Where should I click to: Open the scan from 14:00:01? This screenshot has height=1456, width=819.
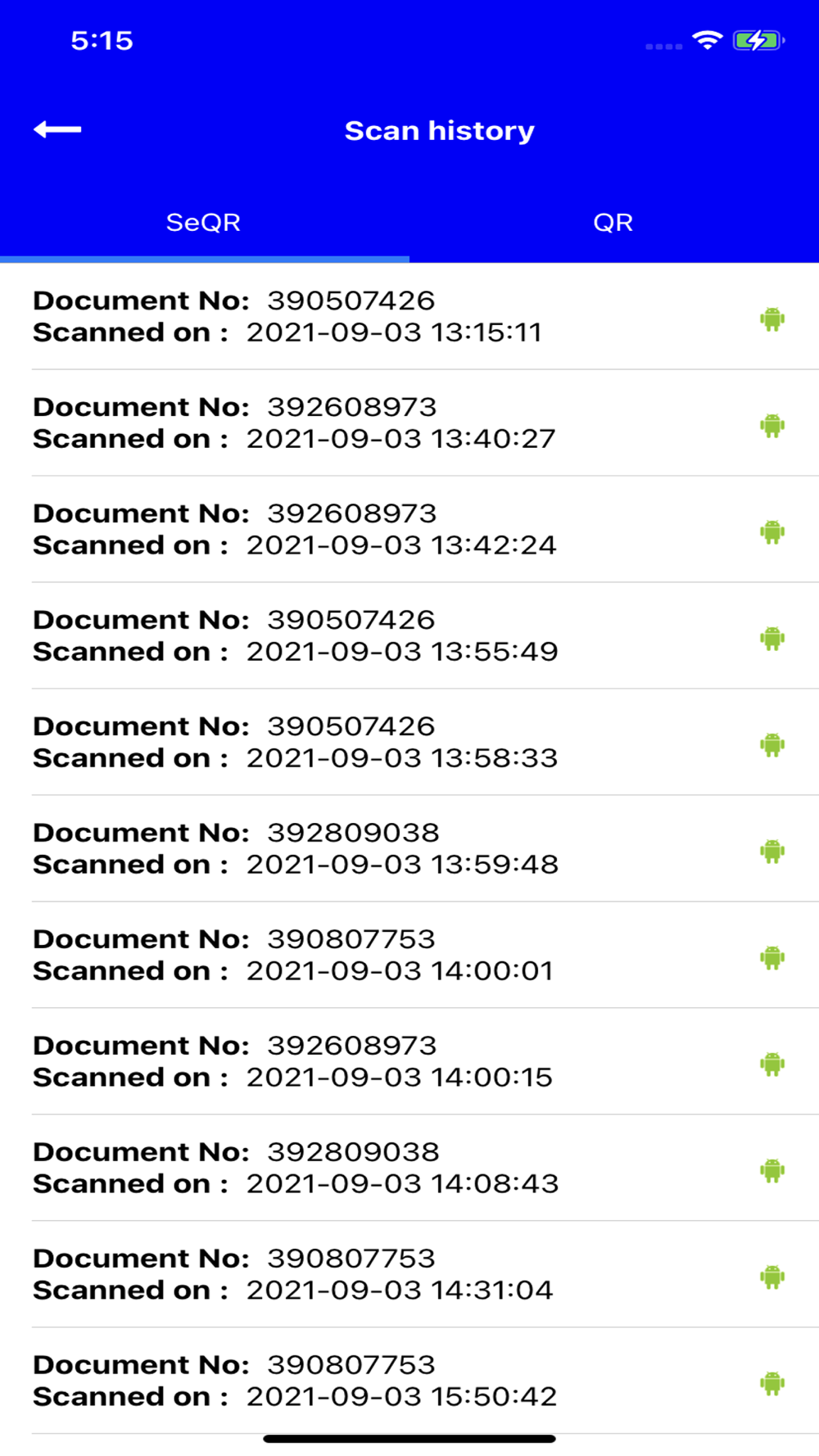point(409,955)
